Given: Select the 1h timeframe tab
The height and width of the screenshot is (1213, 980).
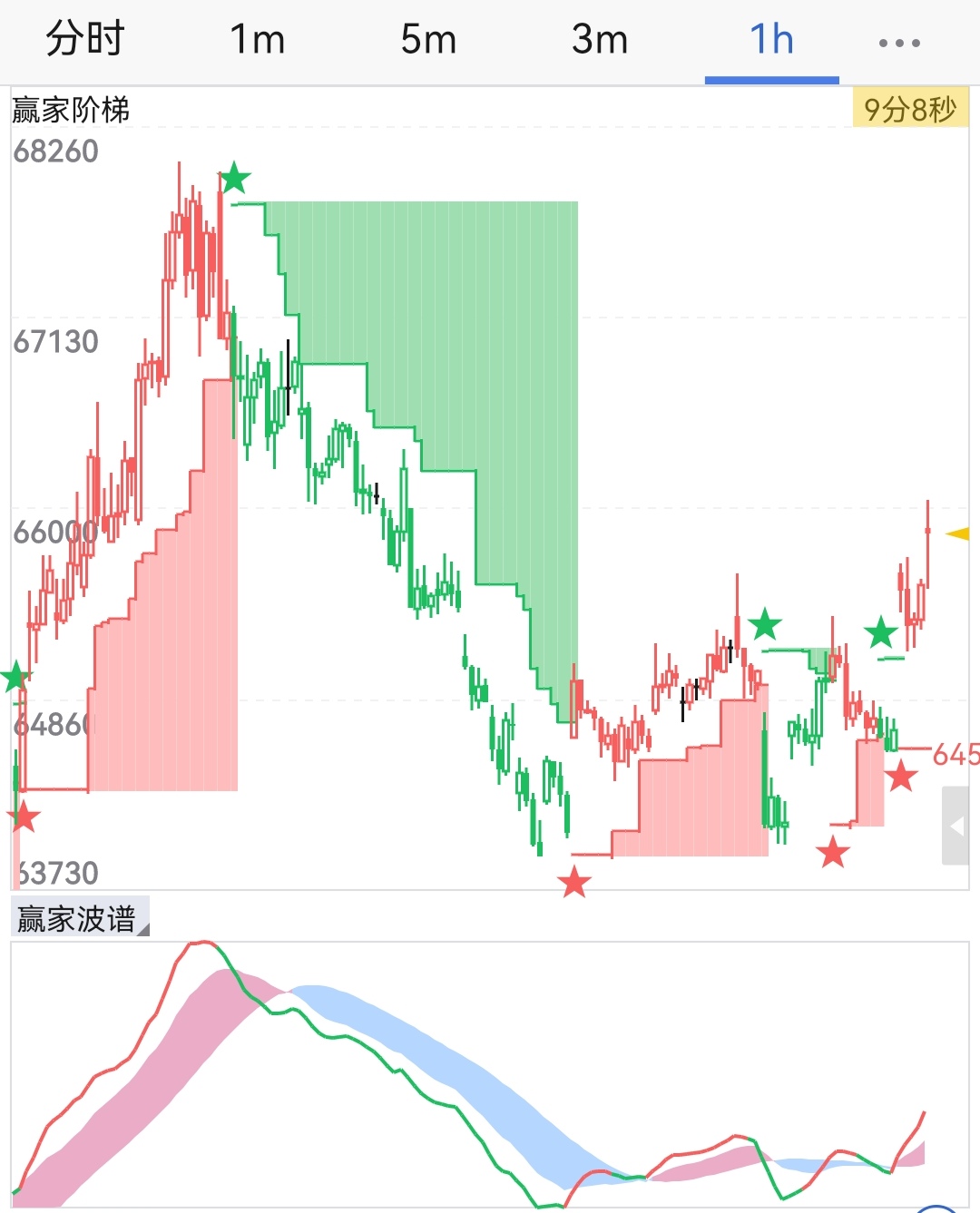Looking at the screenshot, I should pyautogui.click(x=771, y=39).
